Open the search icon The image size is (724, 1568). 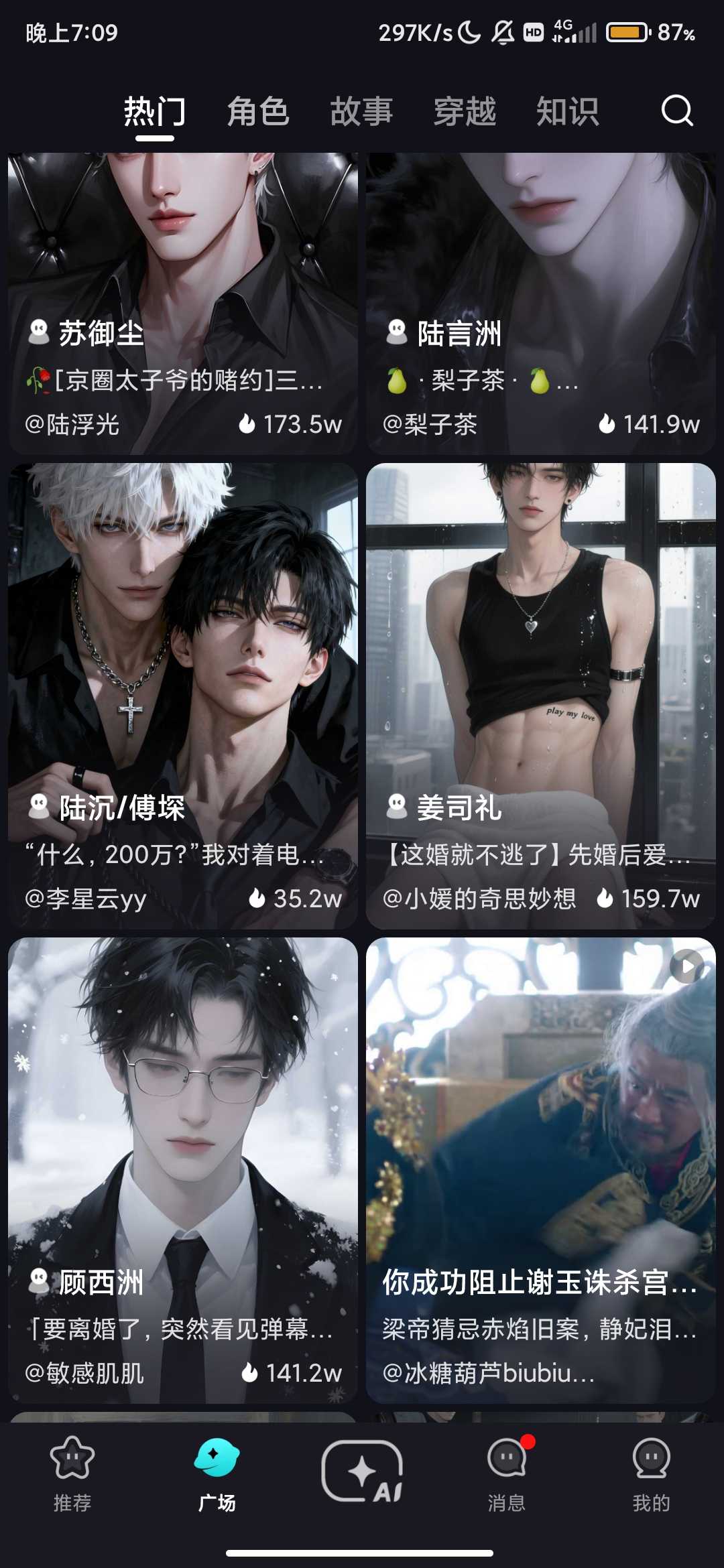[x=676, y=111]
